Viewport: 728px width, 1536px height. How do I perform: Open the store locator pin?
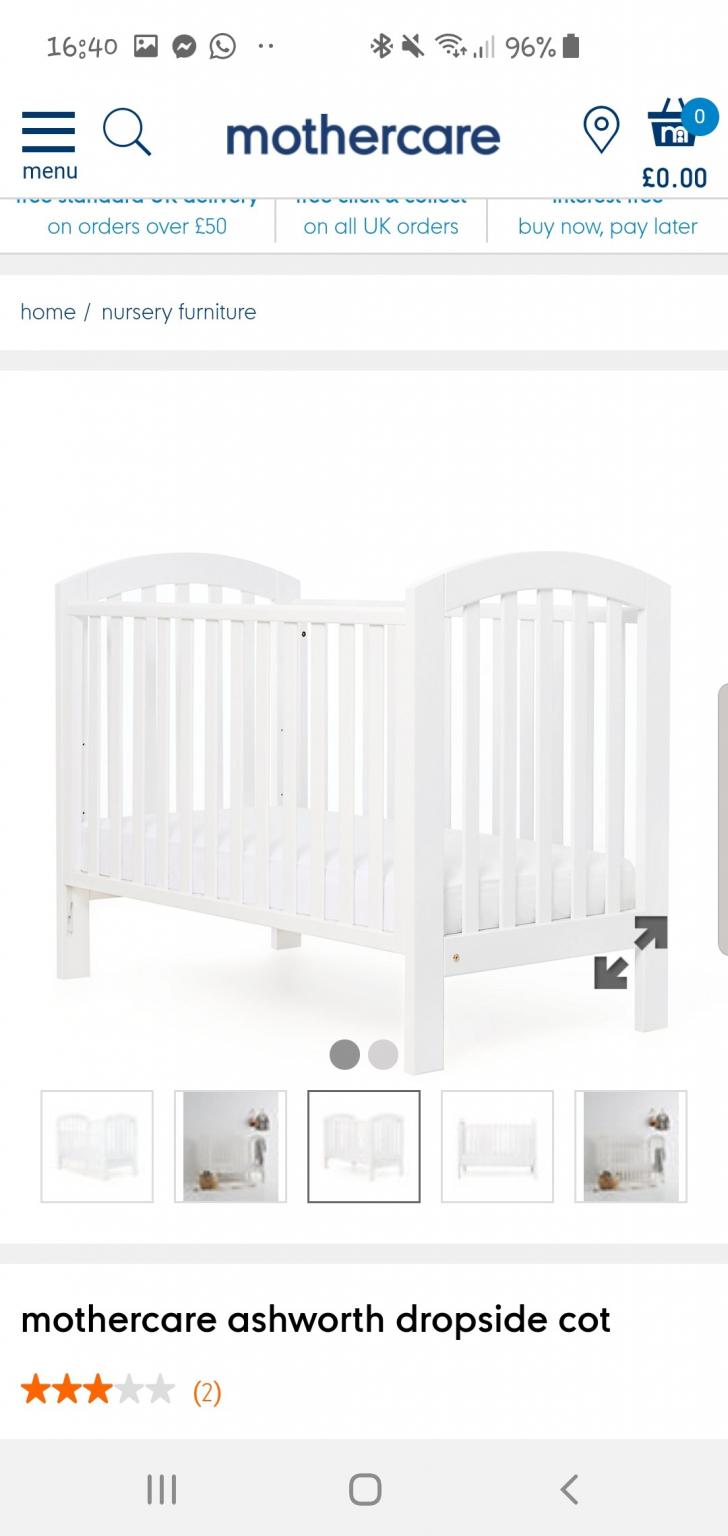pos(601,131)
